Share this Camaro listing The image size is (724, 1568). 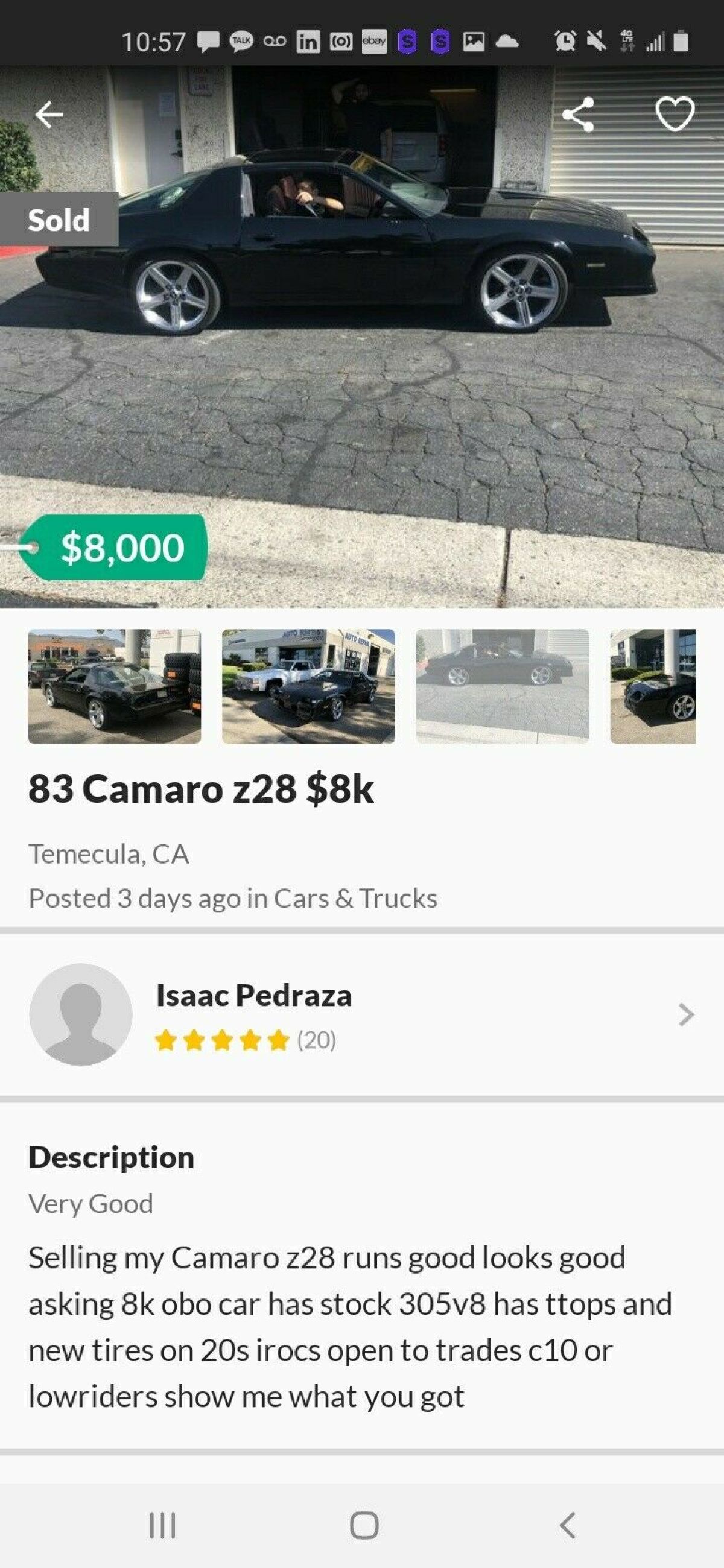tap(577, 114)
